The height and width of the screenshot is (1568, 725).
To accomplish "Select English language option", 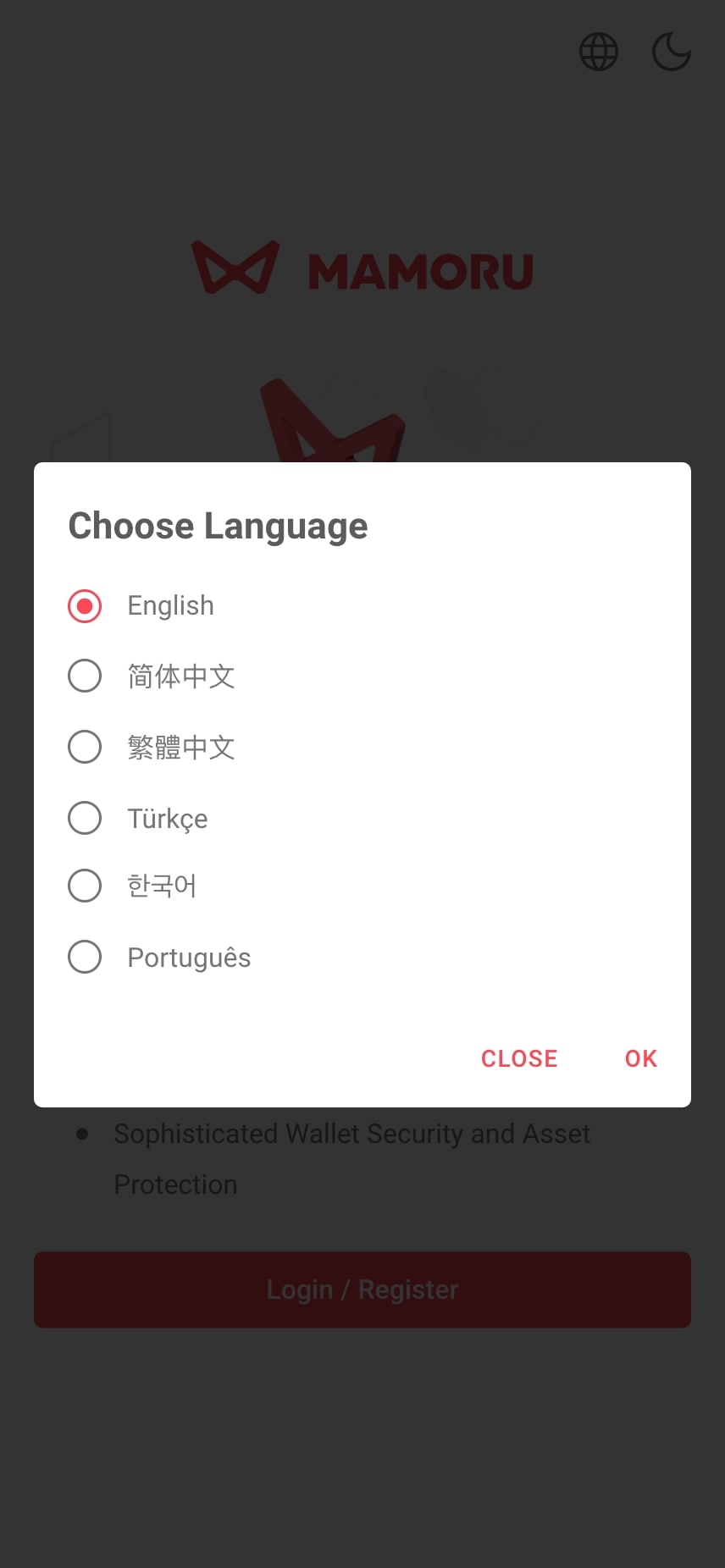I will tap(85, 606).
